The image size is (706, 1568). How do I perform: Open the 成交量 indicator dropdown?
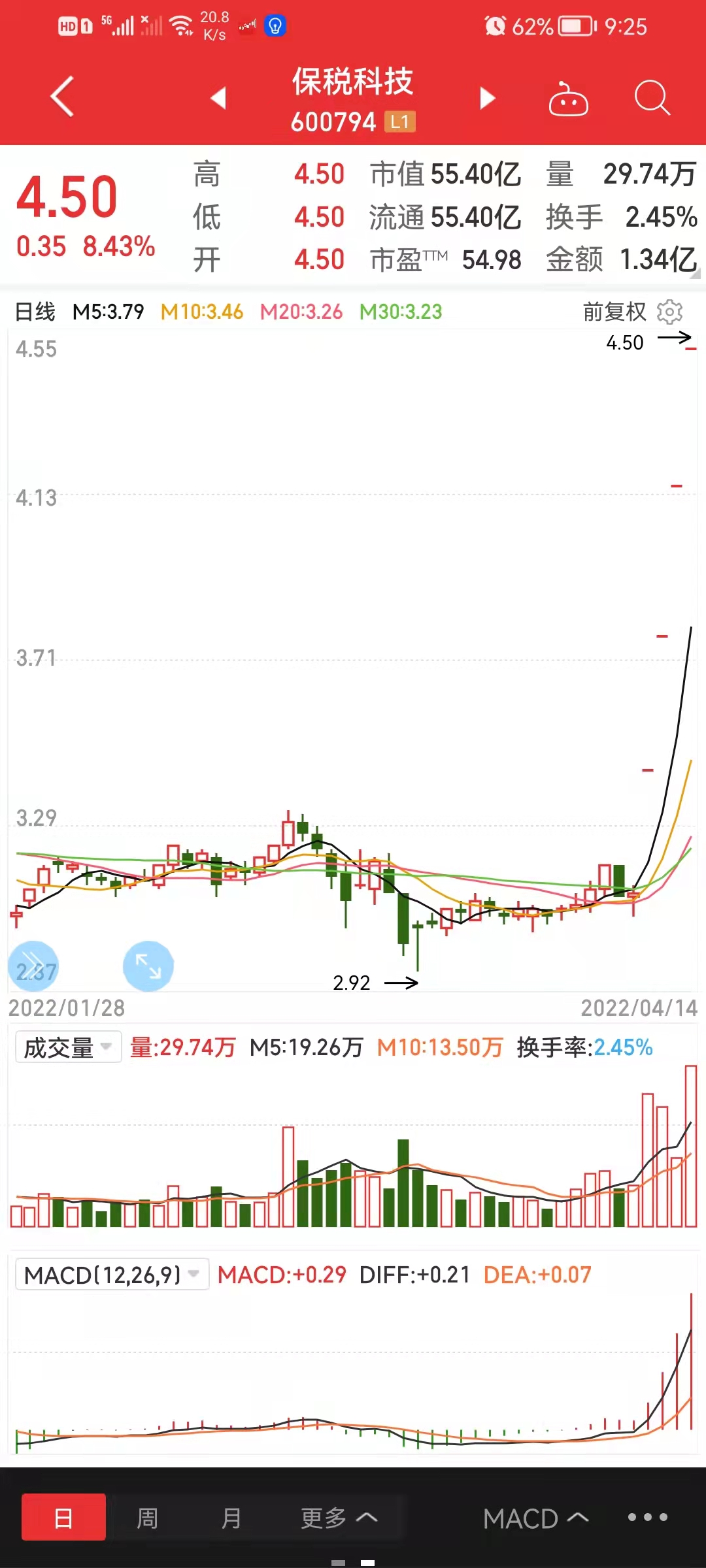pos(68,1047)
